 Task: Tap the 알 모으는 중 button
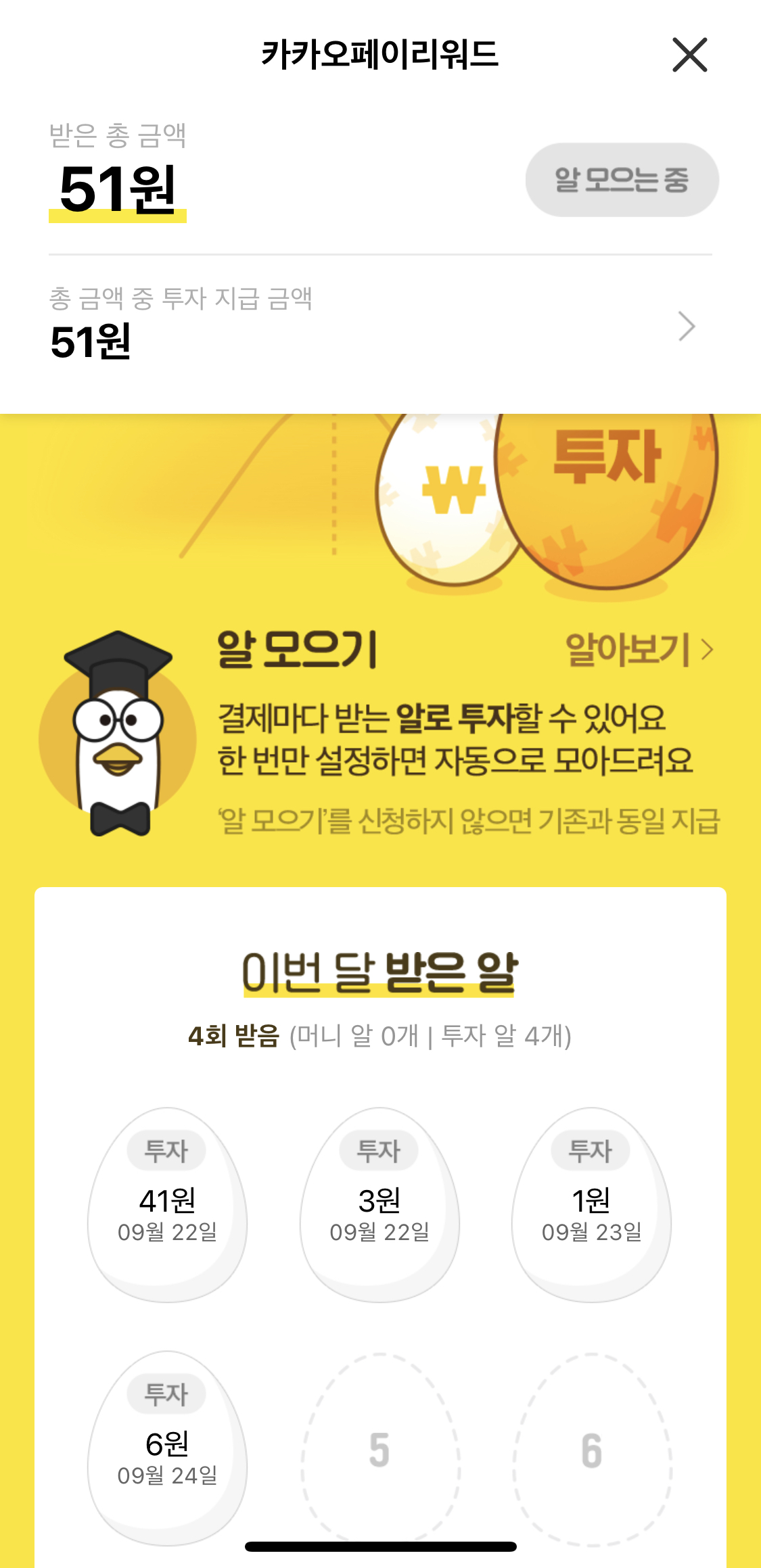(x=622, y=180)
